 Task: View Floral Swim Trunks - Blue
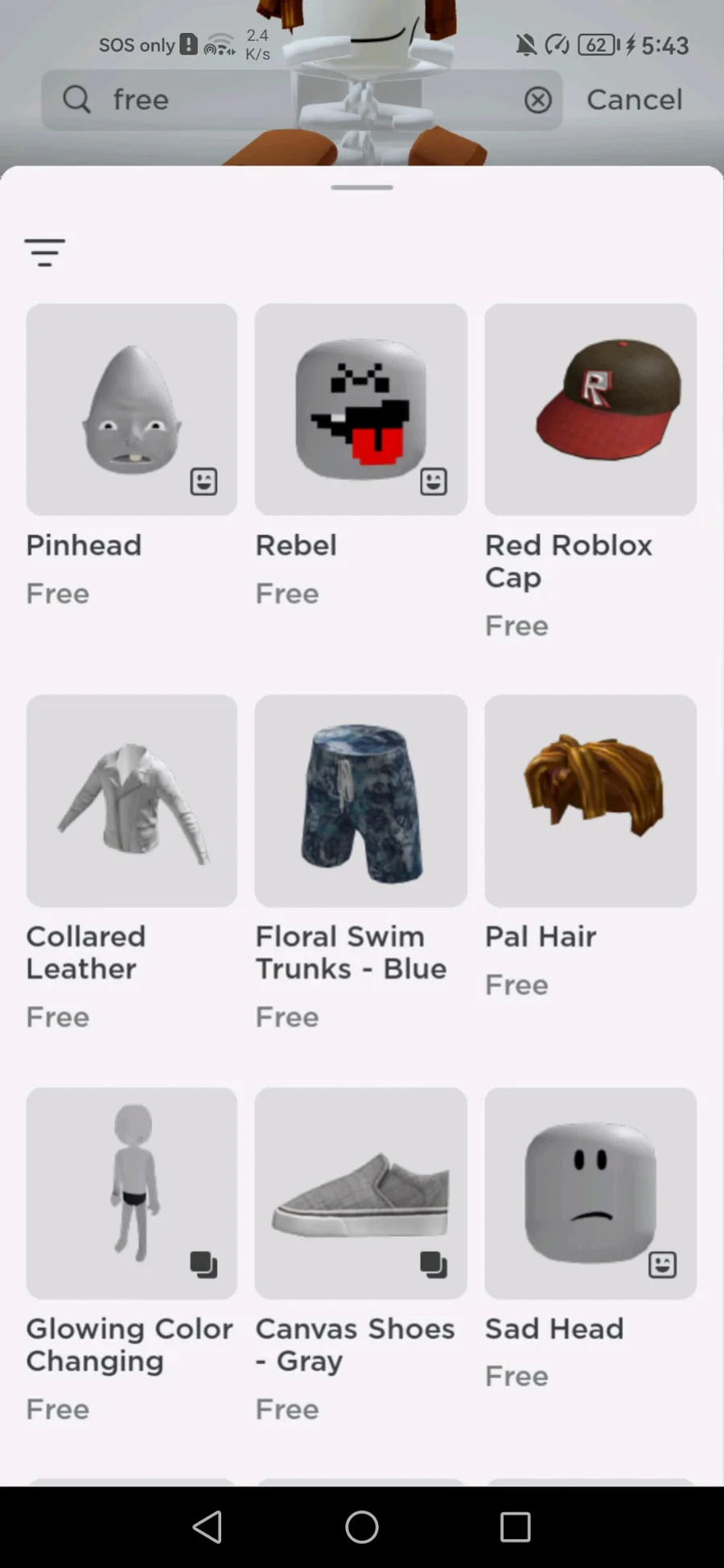click(360, 801)
